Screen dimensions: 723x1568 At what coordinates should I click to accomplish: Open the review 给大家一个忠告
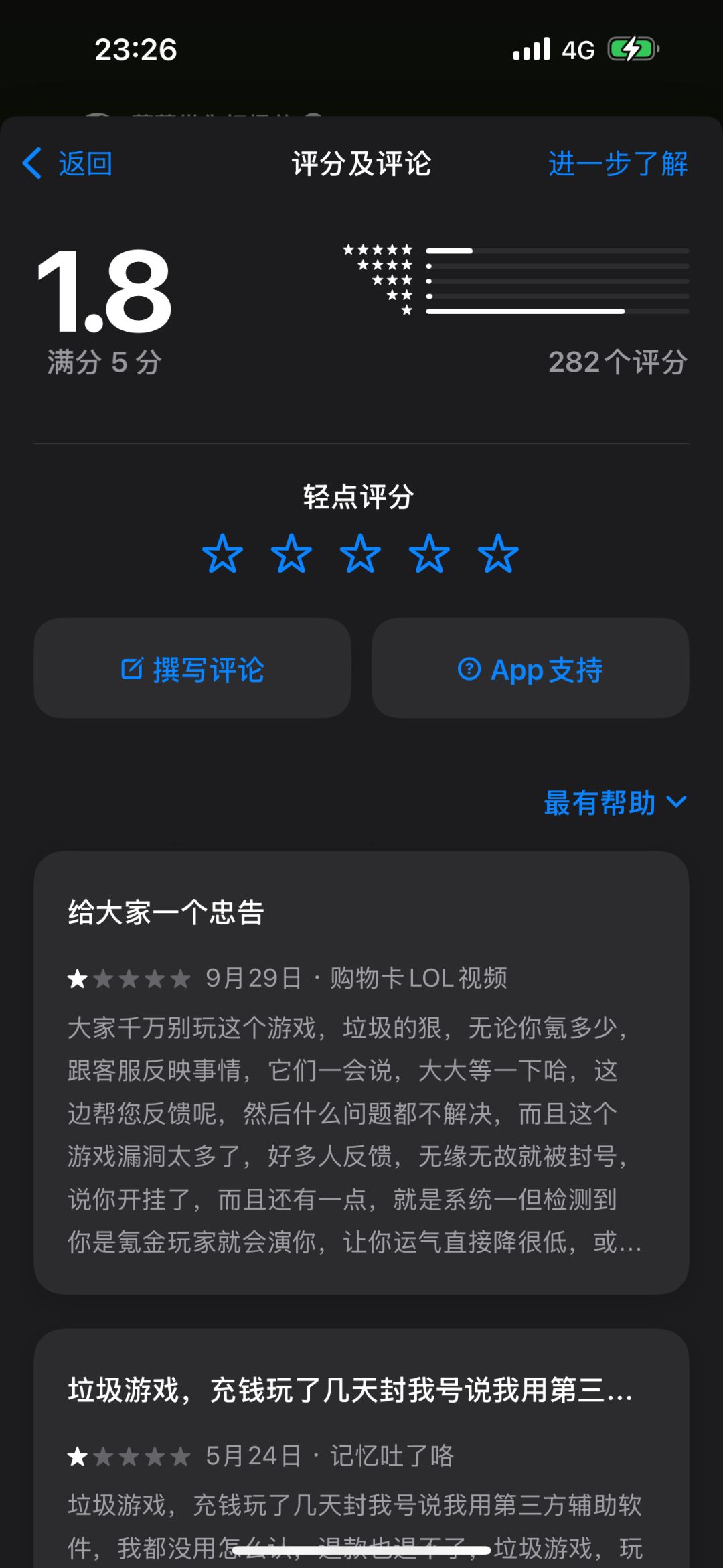(361, 1072)
